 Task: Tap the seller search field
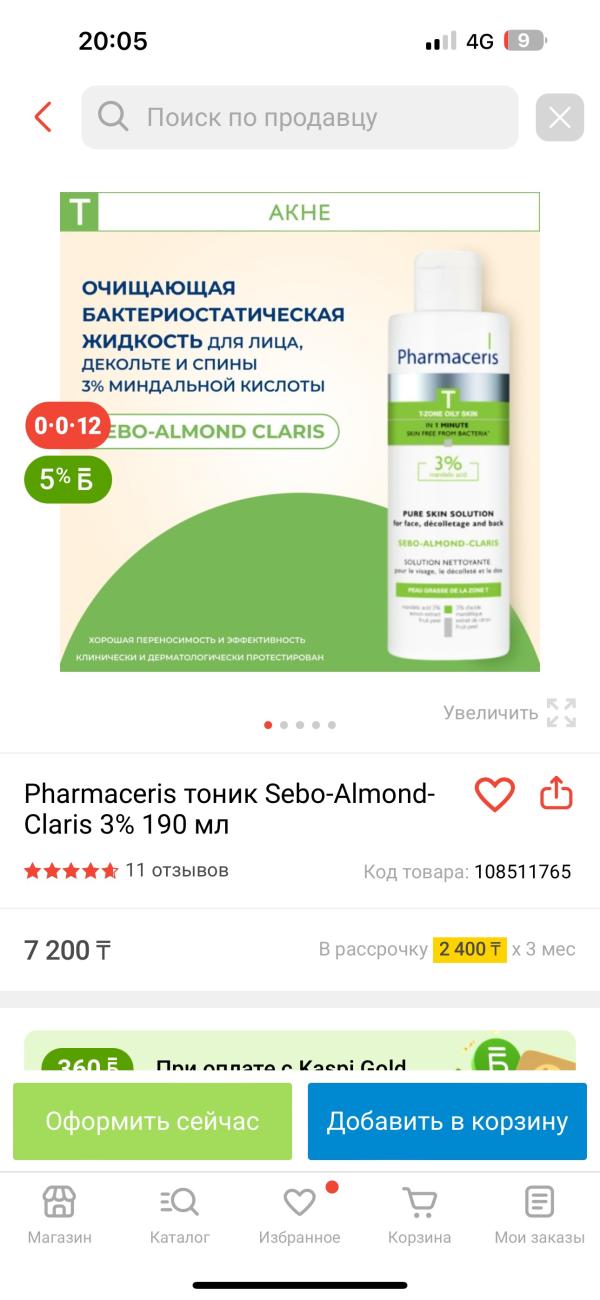(300, 117)
